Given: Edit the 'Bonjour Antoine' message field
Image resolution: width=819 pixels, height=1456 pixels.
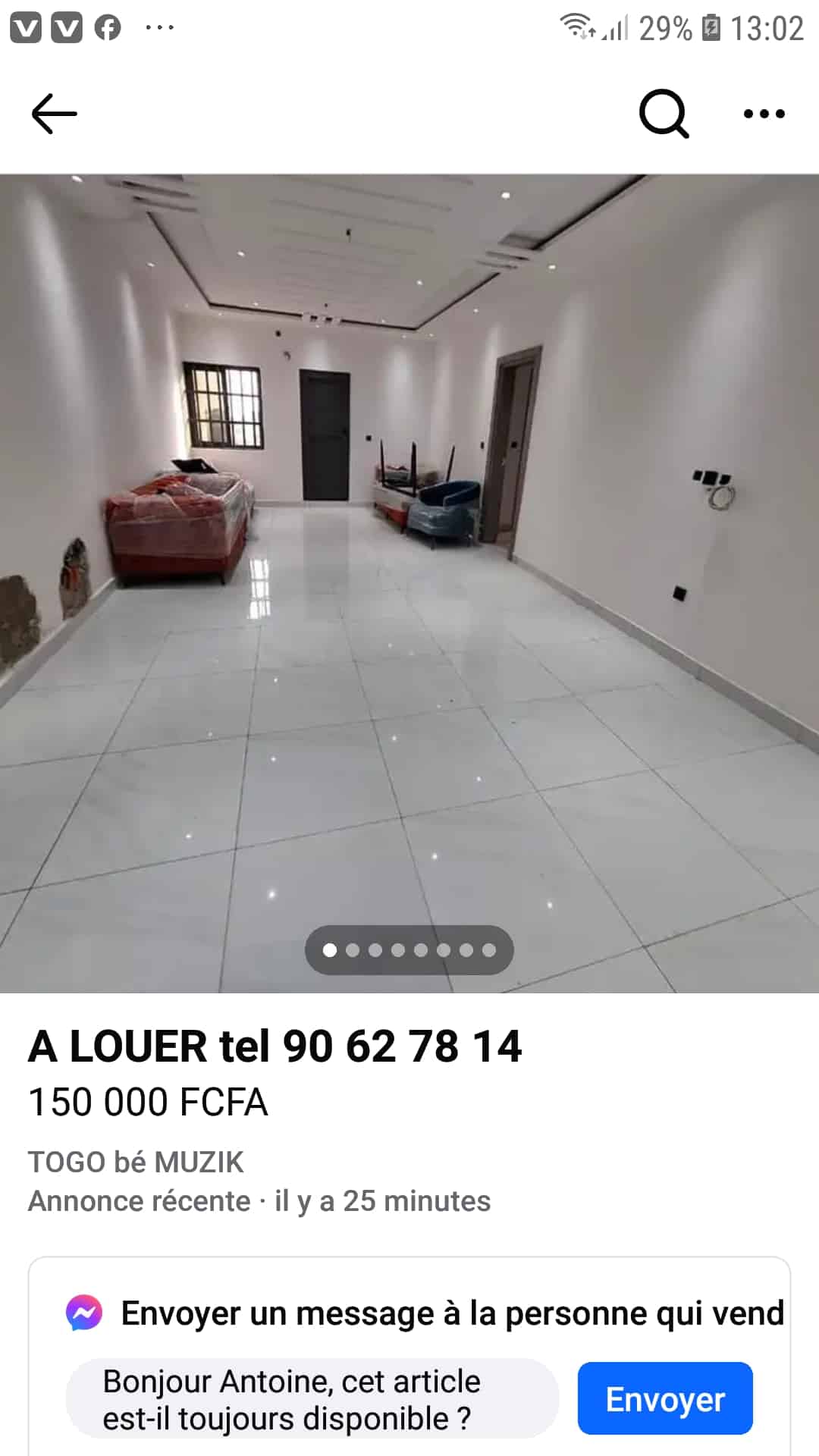Looking at the screenshot, I should pos(312,1399).
